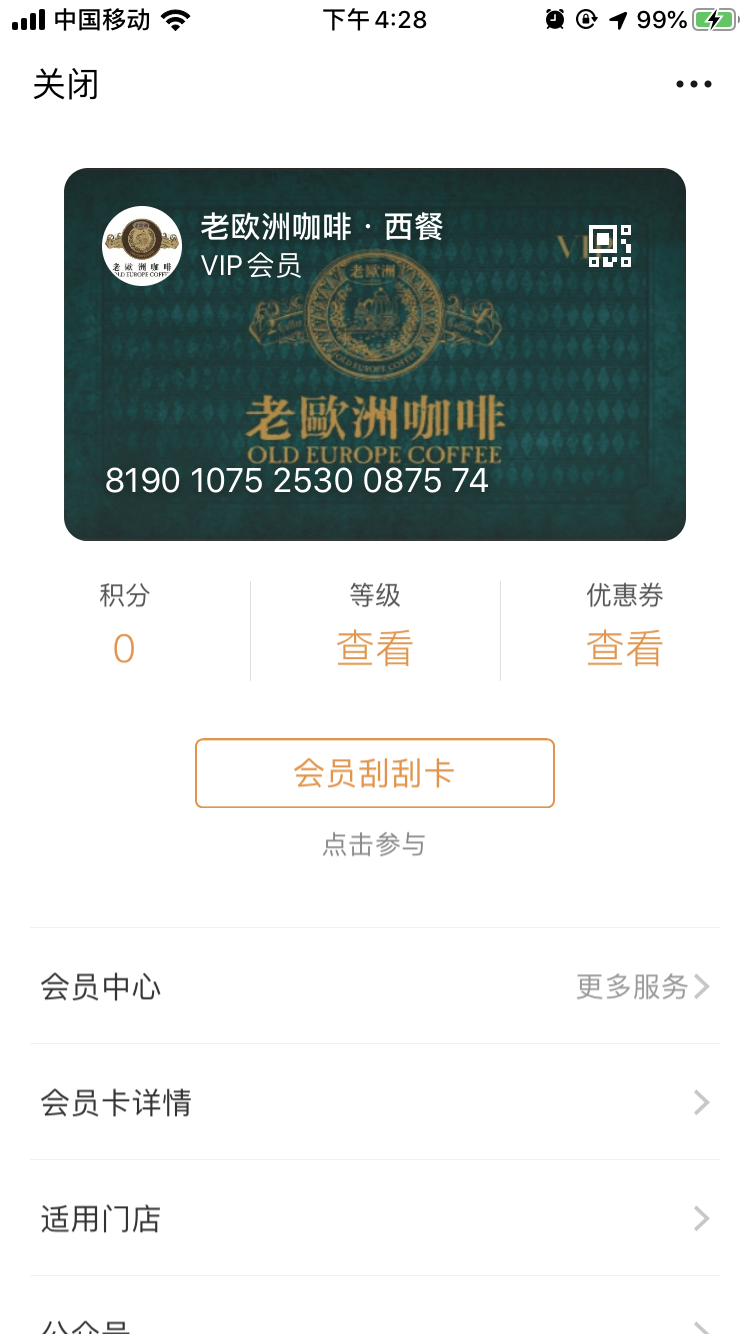Show the membership card QR code
This screenshot has width=750, height=1334.
pyautogui.click(x=609, y=246)
